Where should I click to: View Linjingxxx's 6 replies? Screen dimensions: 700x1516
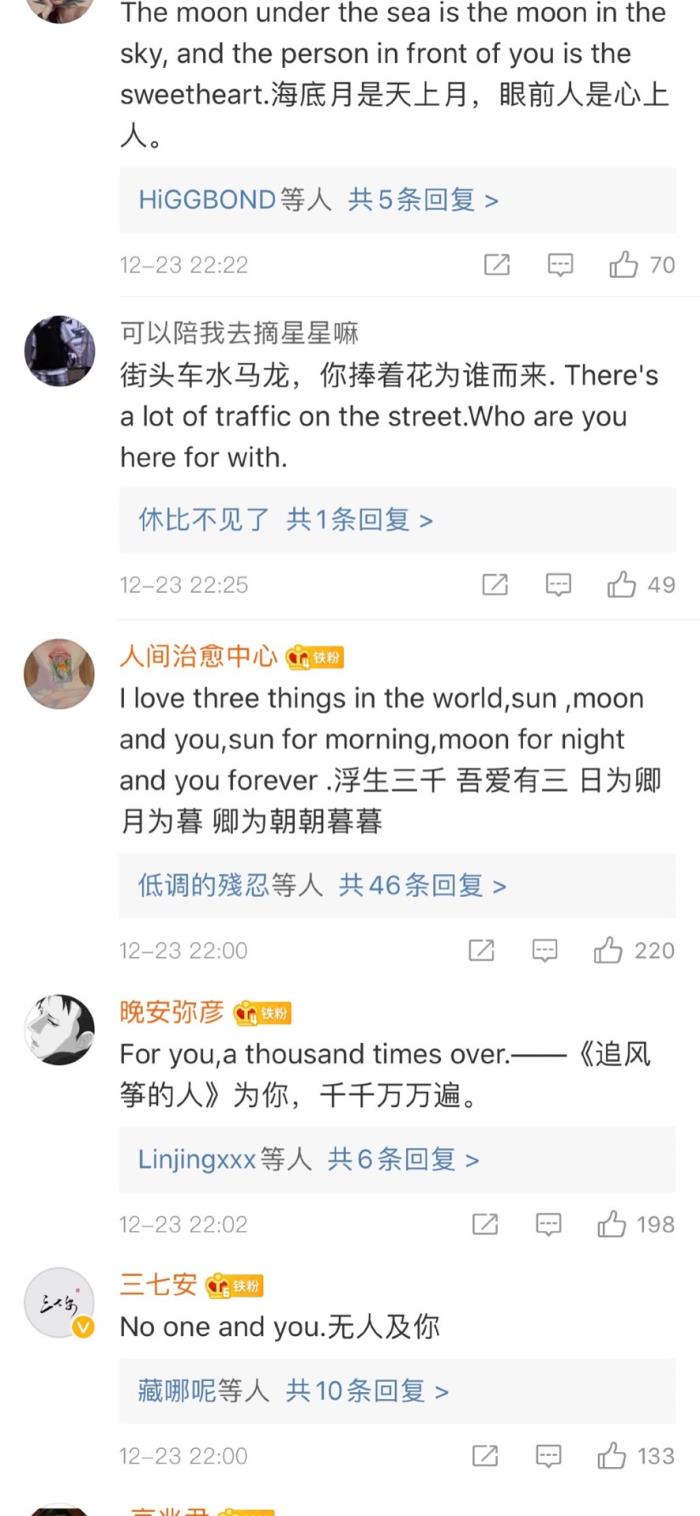click(308, 1159)
